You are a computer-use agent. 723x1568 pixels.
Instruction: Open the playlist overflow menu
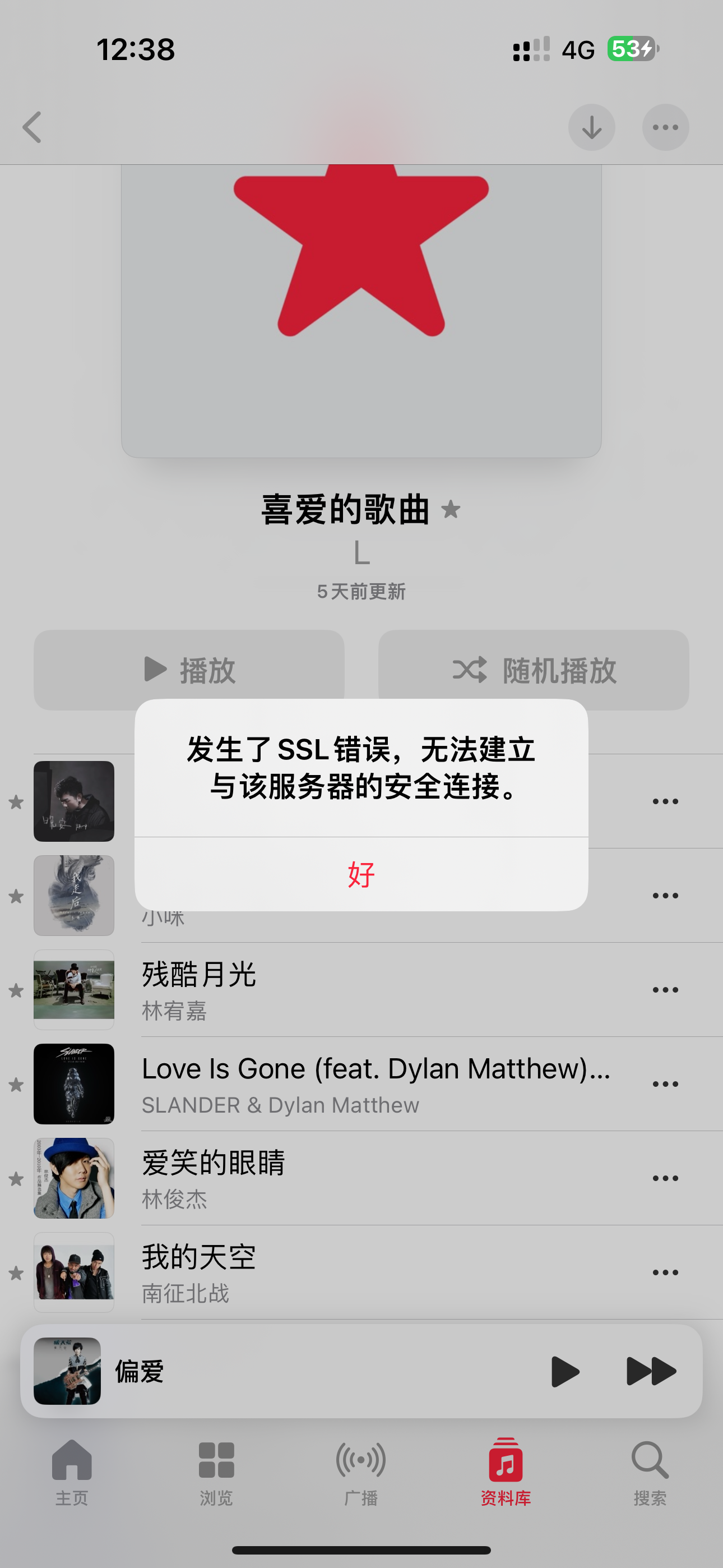[x=665, y=127]
